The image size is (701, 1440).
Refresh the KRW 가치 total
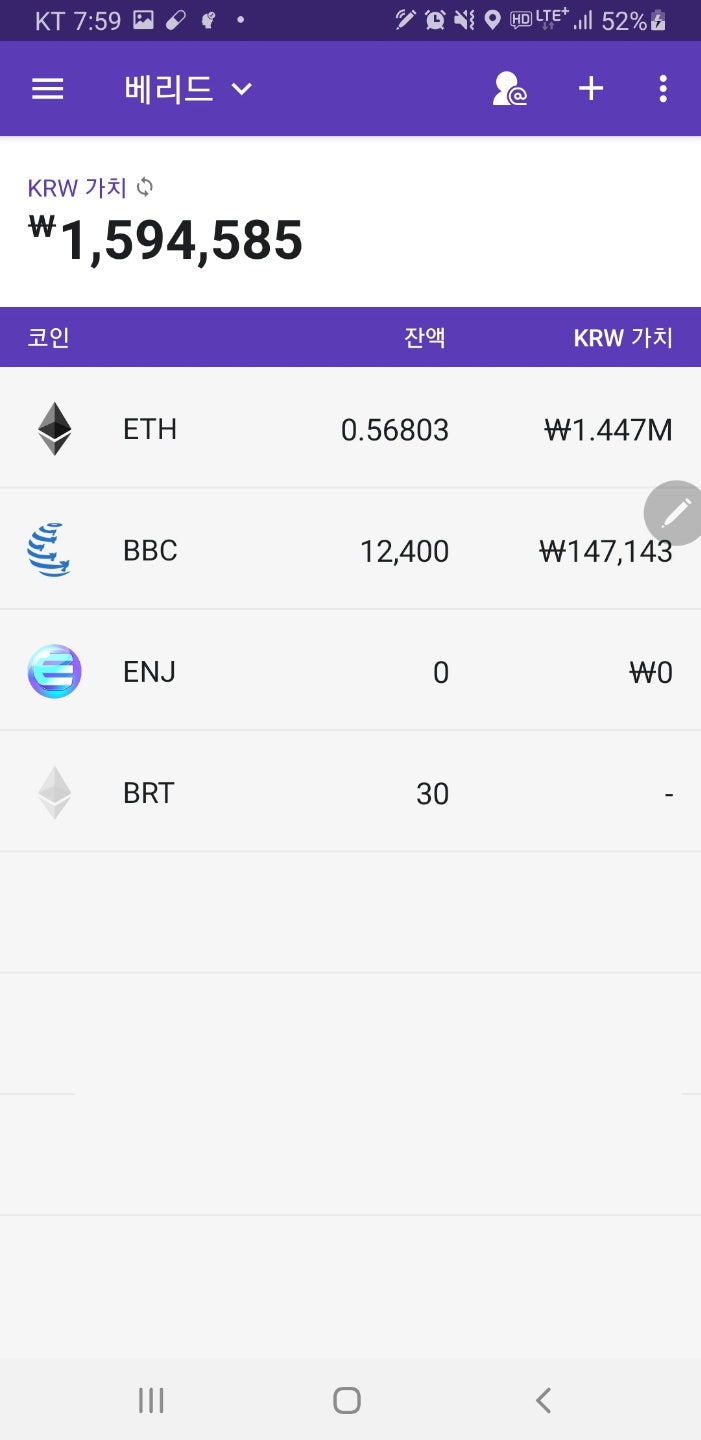[x=145, y=187]
